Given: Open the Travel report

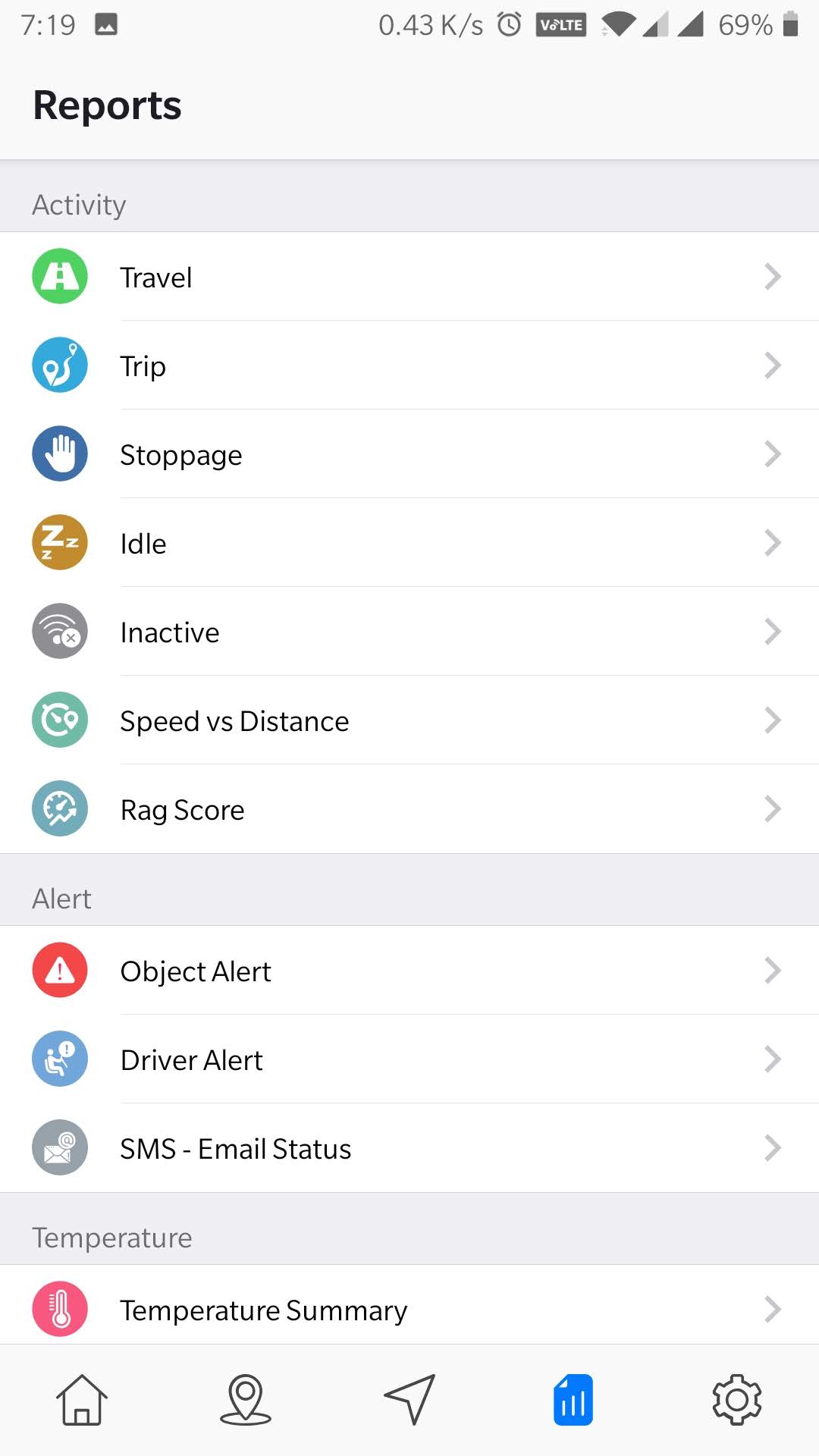Looking at the screenshot, I should point(409,277).
